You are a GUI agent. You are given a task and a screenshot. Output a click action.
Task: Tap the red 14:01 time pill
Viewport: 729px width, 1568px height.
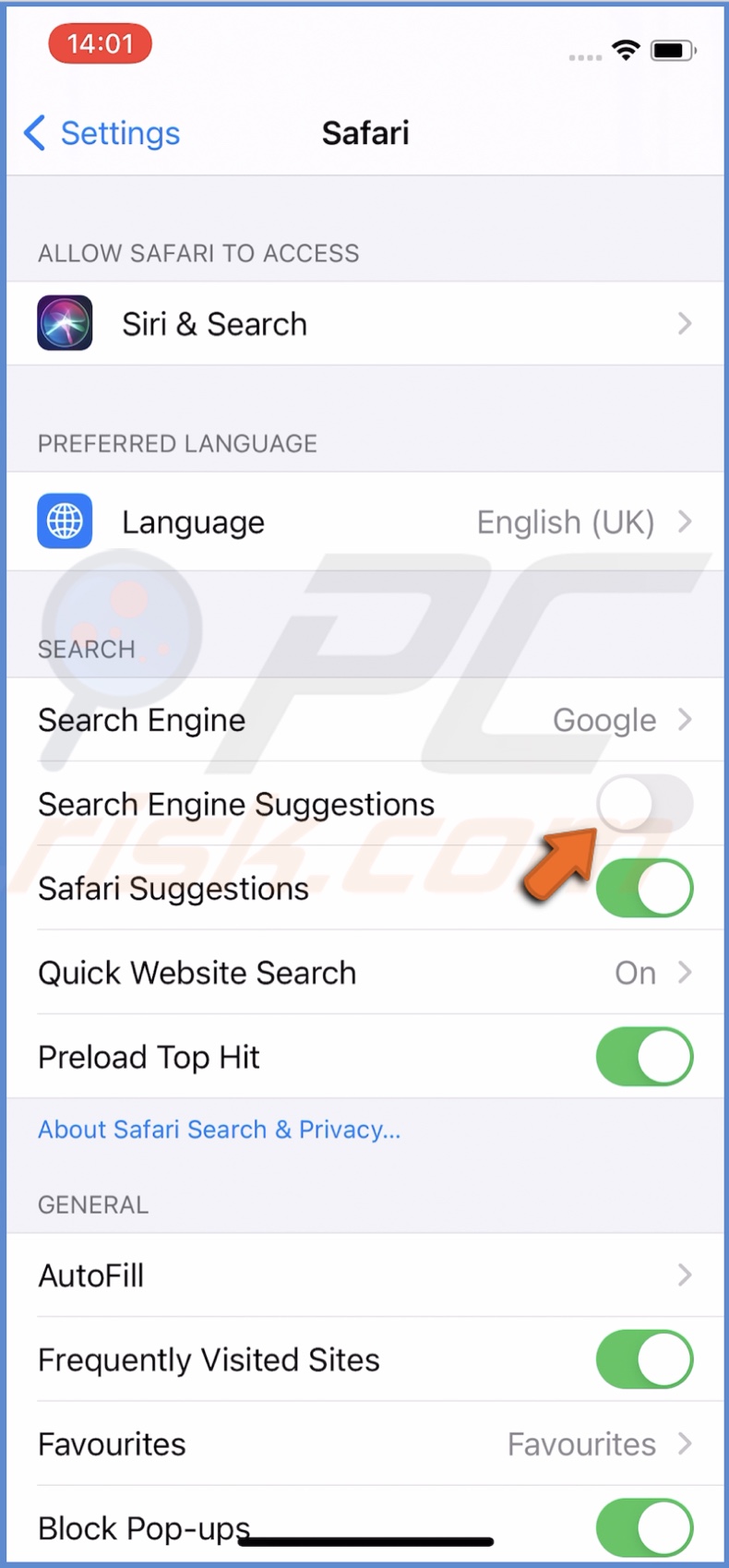pyautogui.click(x=100, y=42)
